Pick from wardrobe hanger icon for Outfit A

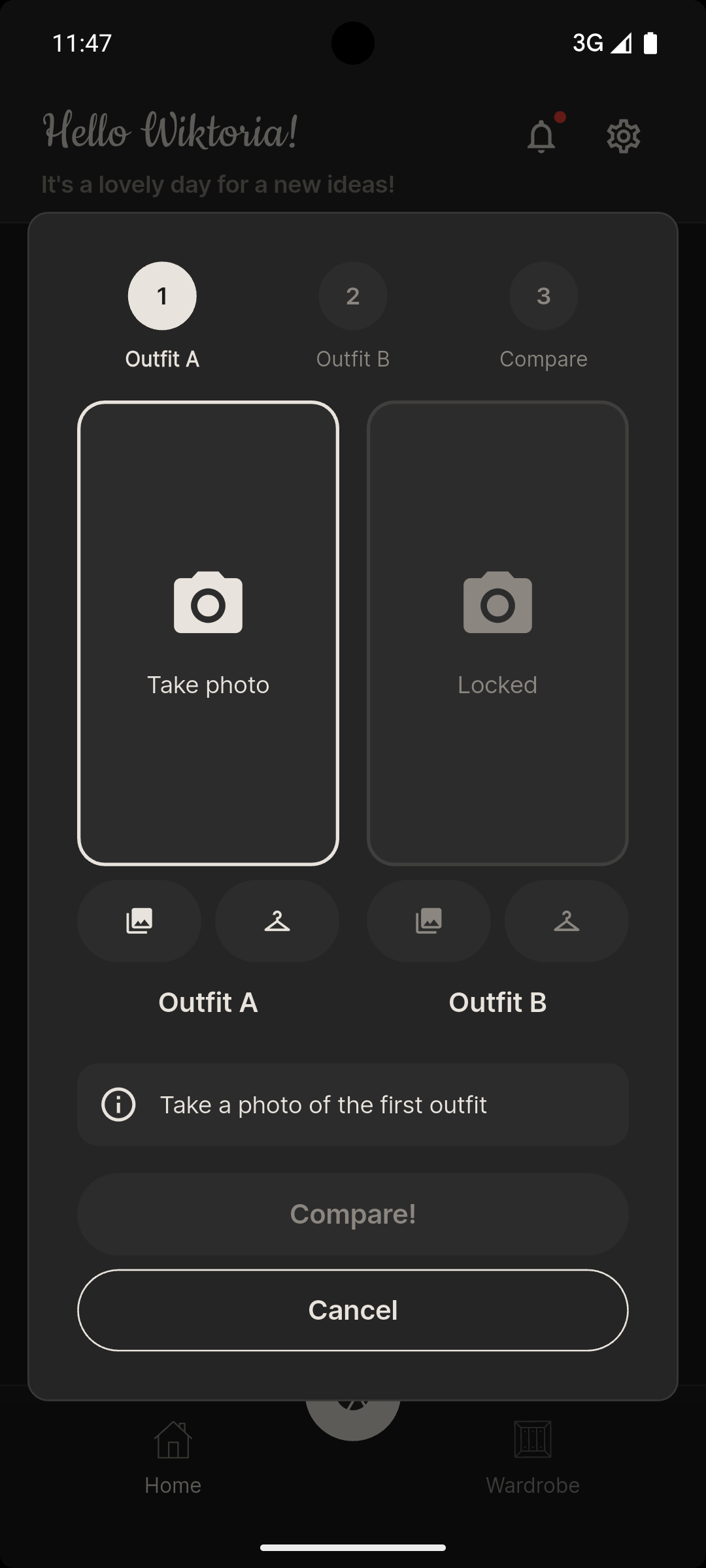pos(277,922)
